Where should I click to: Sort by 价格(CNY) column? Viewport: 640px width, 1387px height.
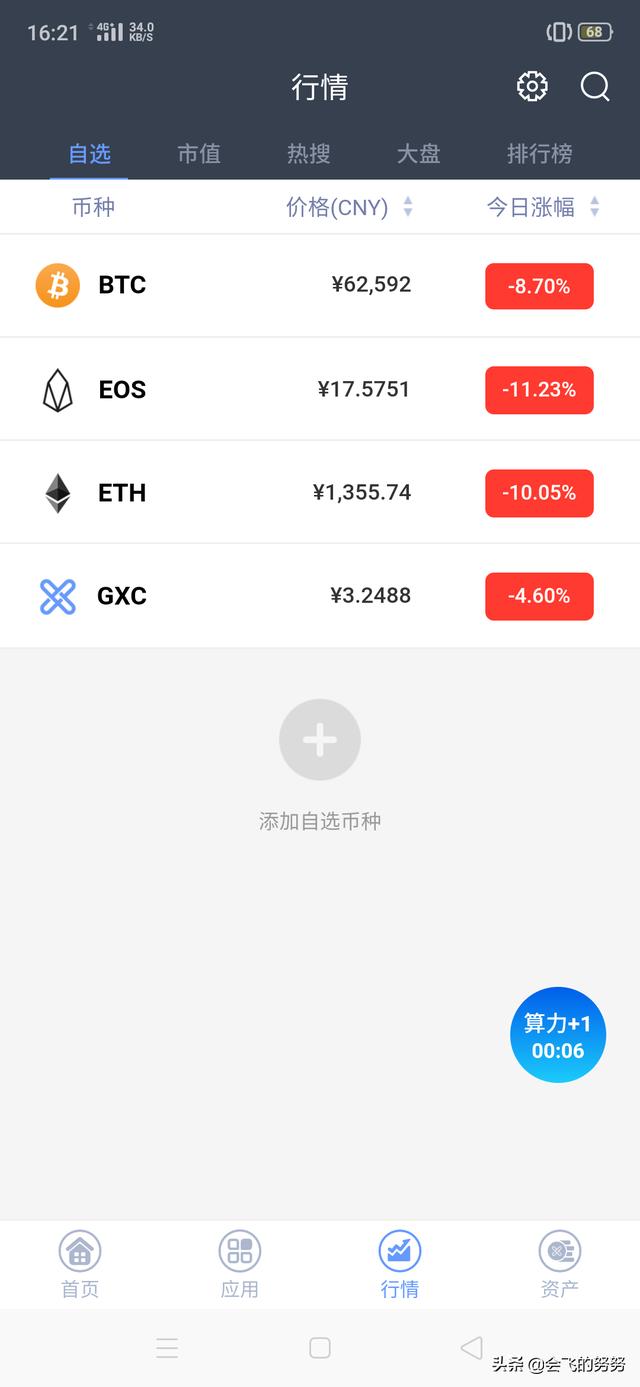[350, 207]
